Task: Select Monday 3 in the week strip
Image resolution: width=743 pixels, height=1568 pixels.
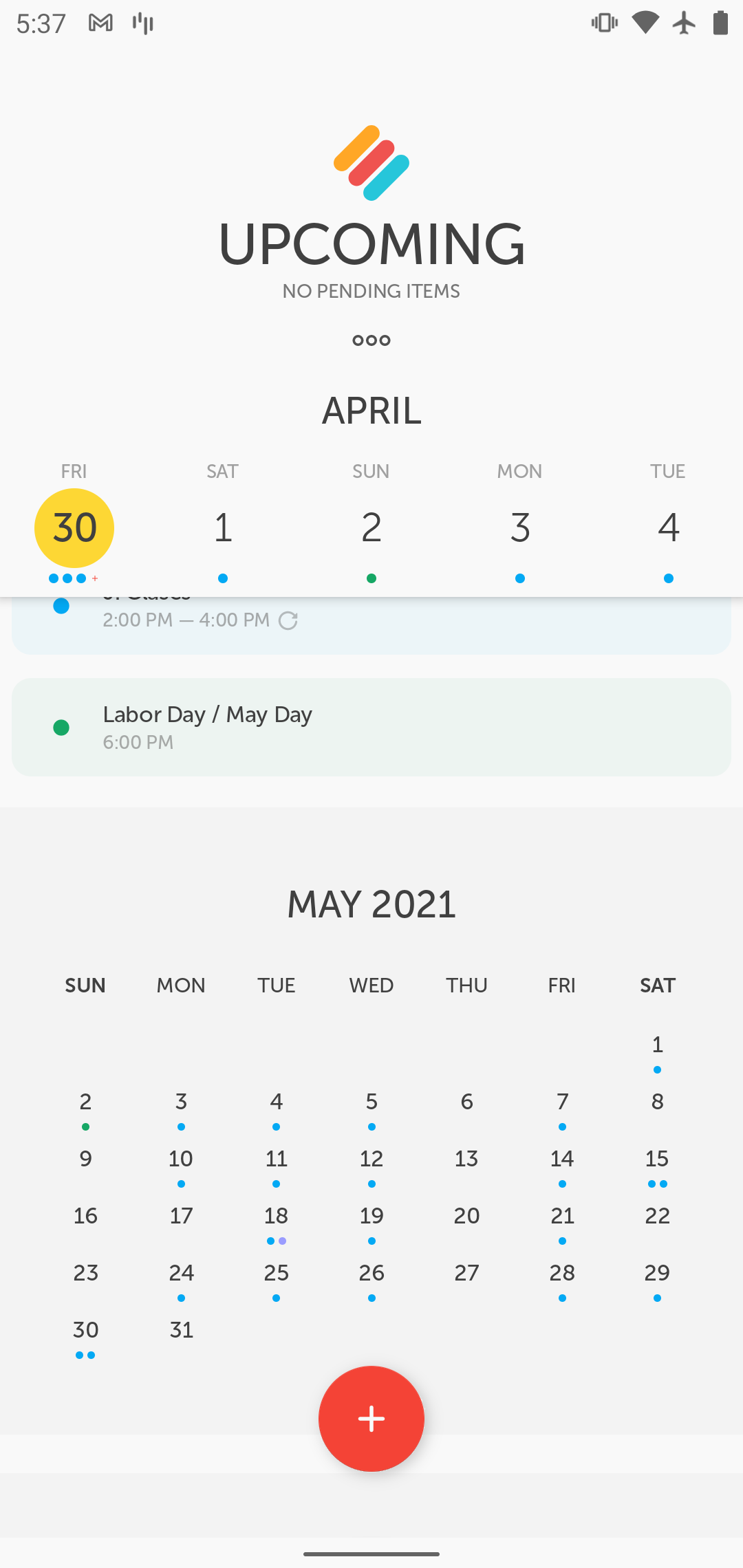Action: 520,528
